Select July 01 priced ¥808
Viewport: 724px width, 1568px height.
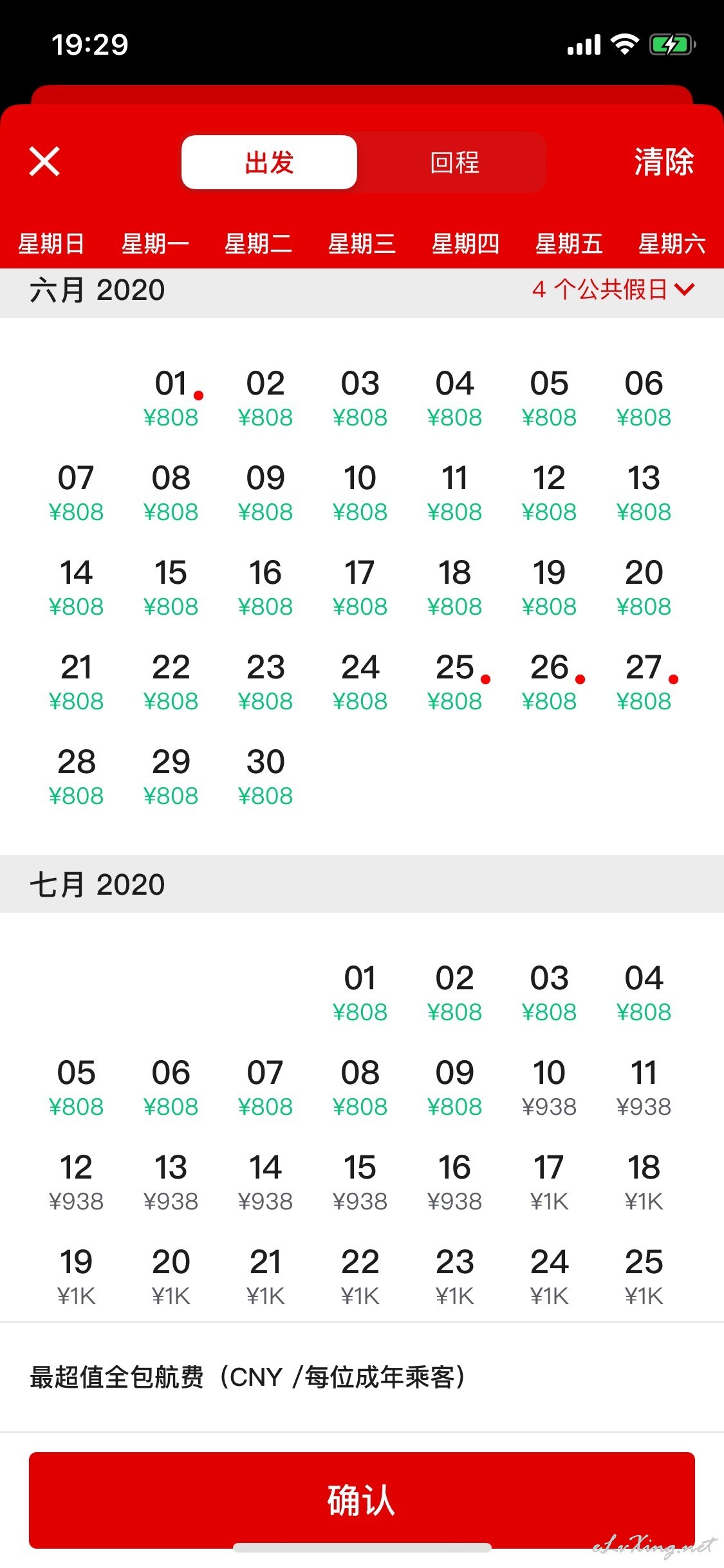click(360, 993)
